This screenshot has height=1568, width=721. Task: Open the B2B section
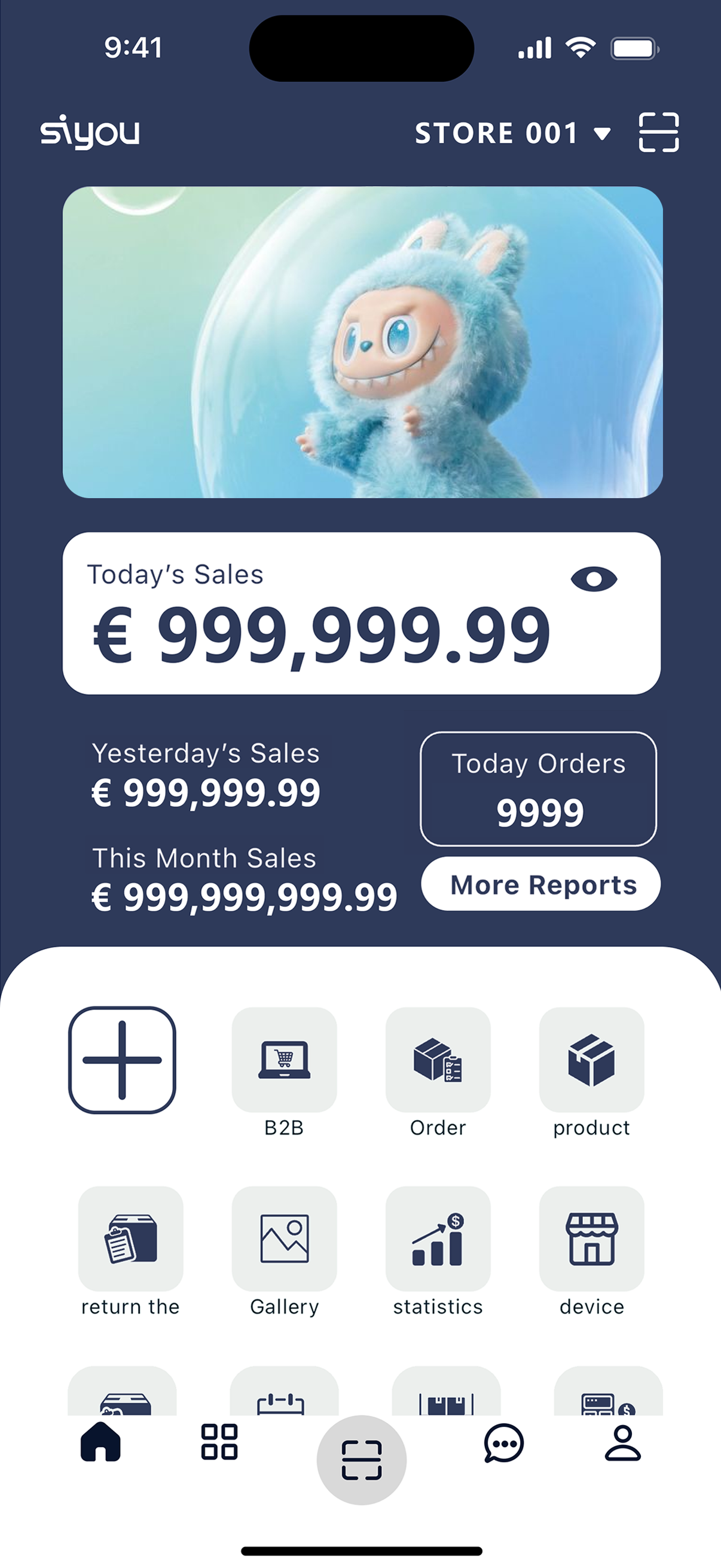[284, 1060]
